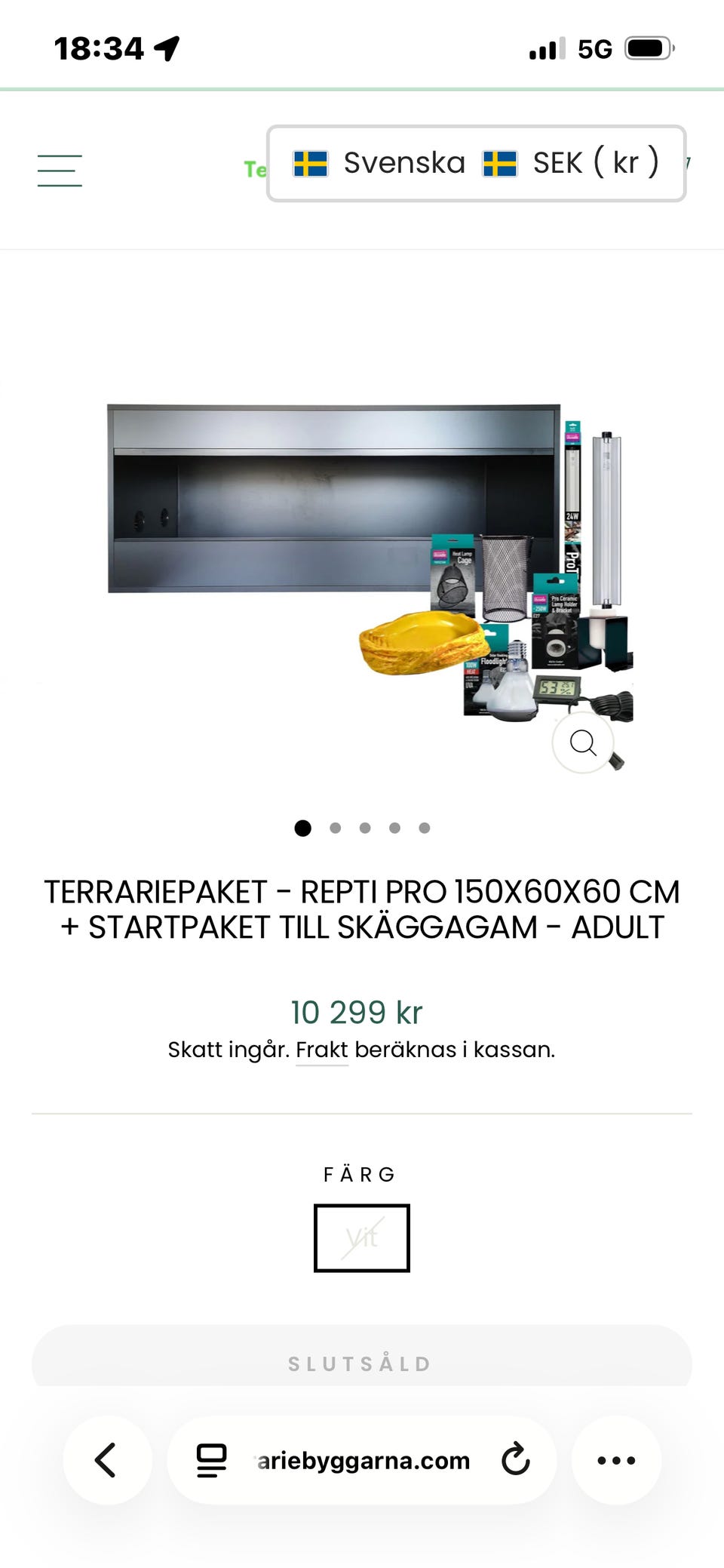Select the second carousel dot
Image resolution: width=724 pixels, height=1568 pixels.
pos(334,828)
